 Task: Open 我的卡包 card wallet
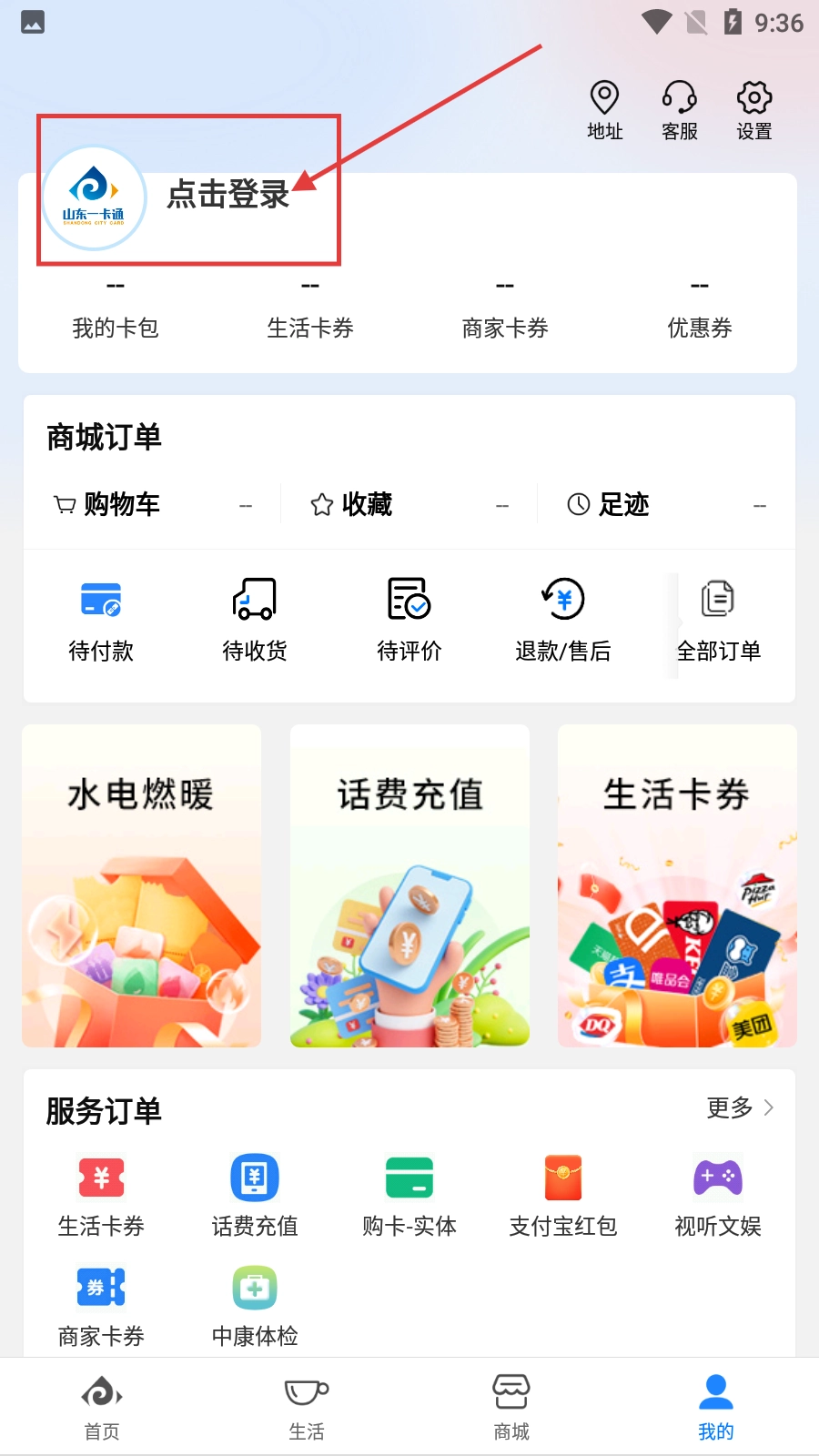click(116, 311)
